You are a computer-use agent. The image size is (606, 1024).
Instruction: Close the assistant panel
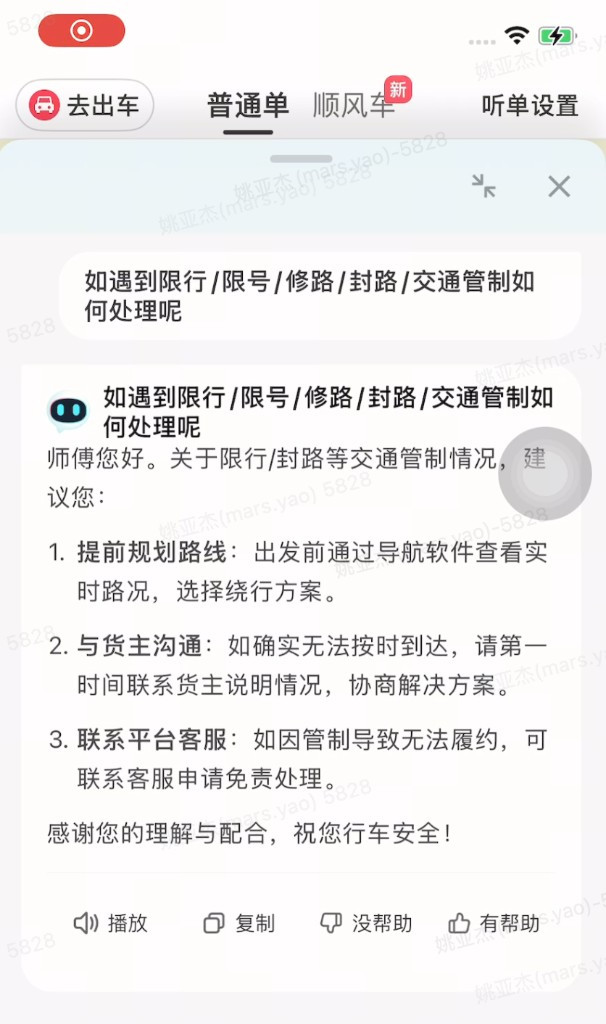tap(559, 187)
